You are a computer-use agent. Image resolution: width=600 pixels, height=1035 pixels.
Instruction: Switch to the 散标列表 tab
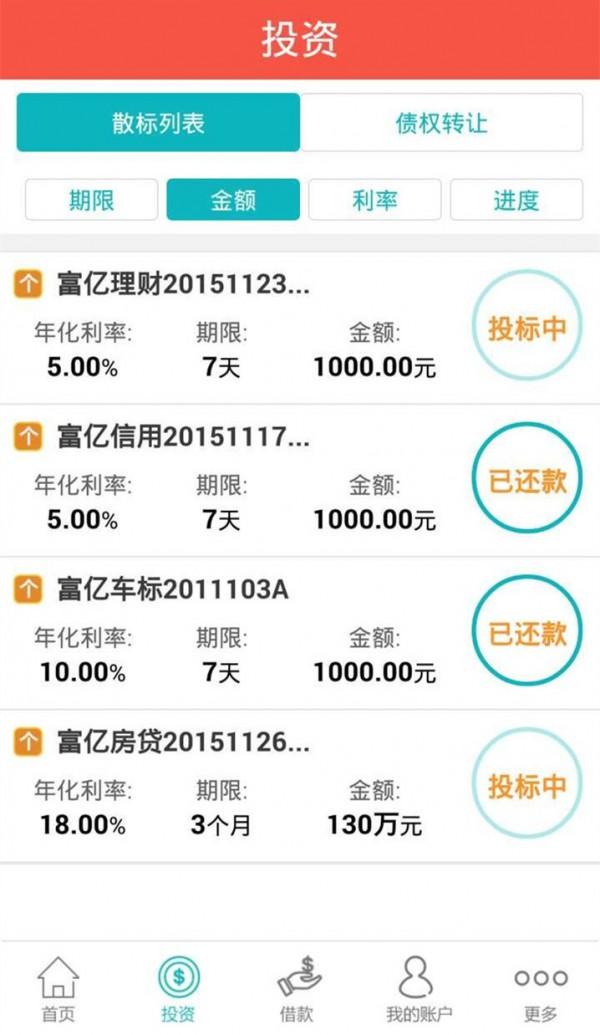point(158,123)
